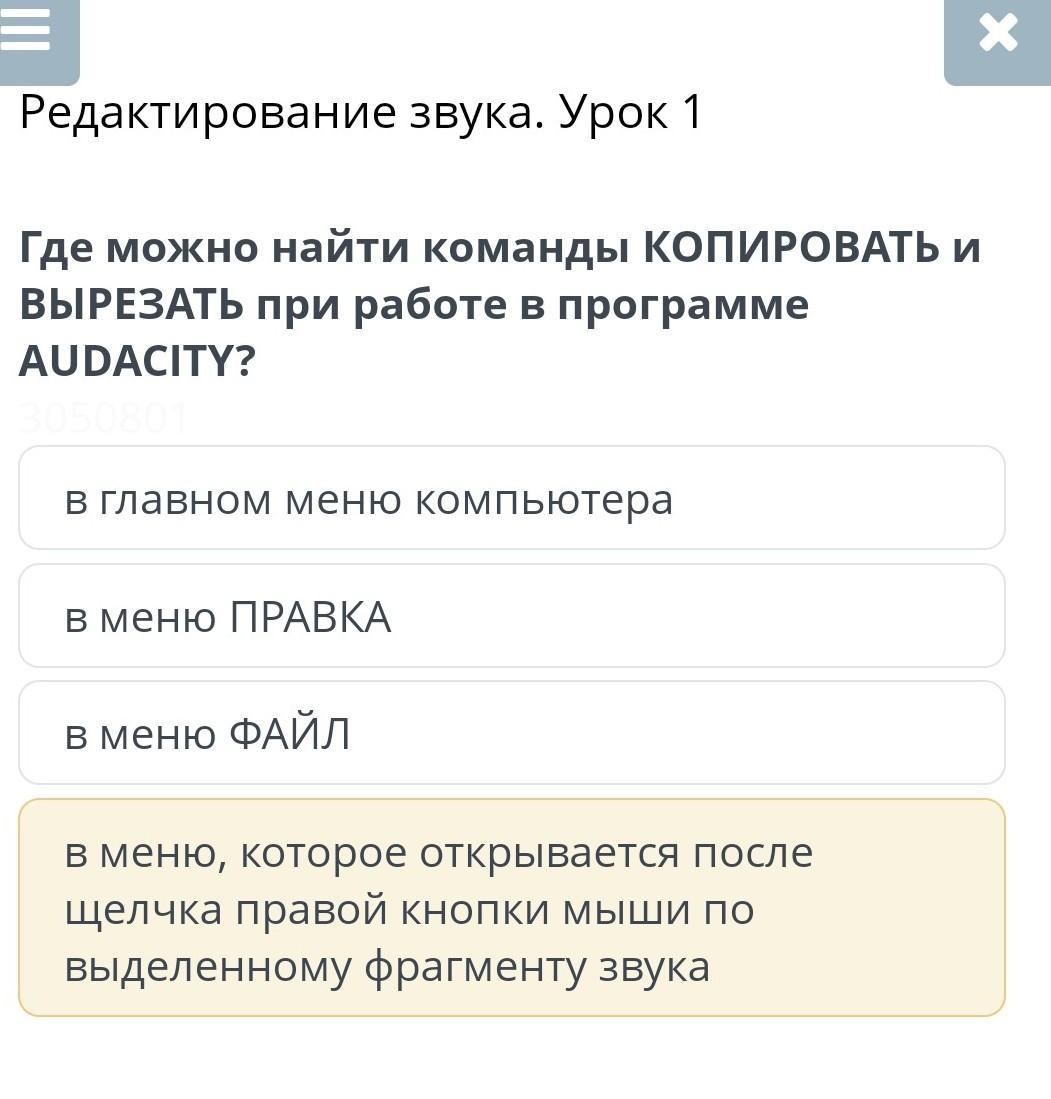Image resolution: width=1051 pixels, height=1099 pixels.
Task: Pick the answer 'в меню ФАЙЛ'
Action: (511, 732)
